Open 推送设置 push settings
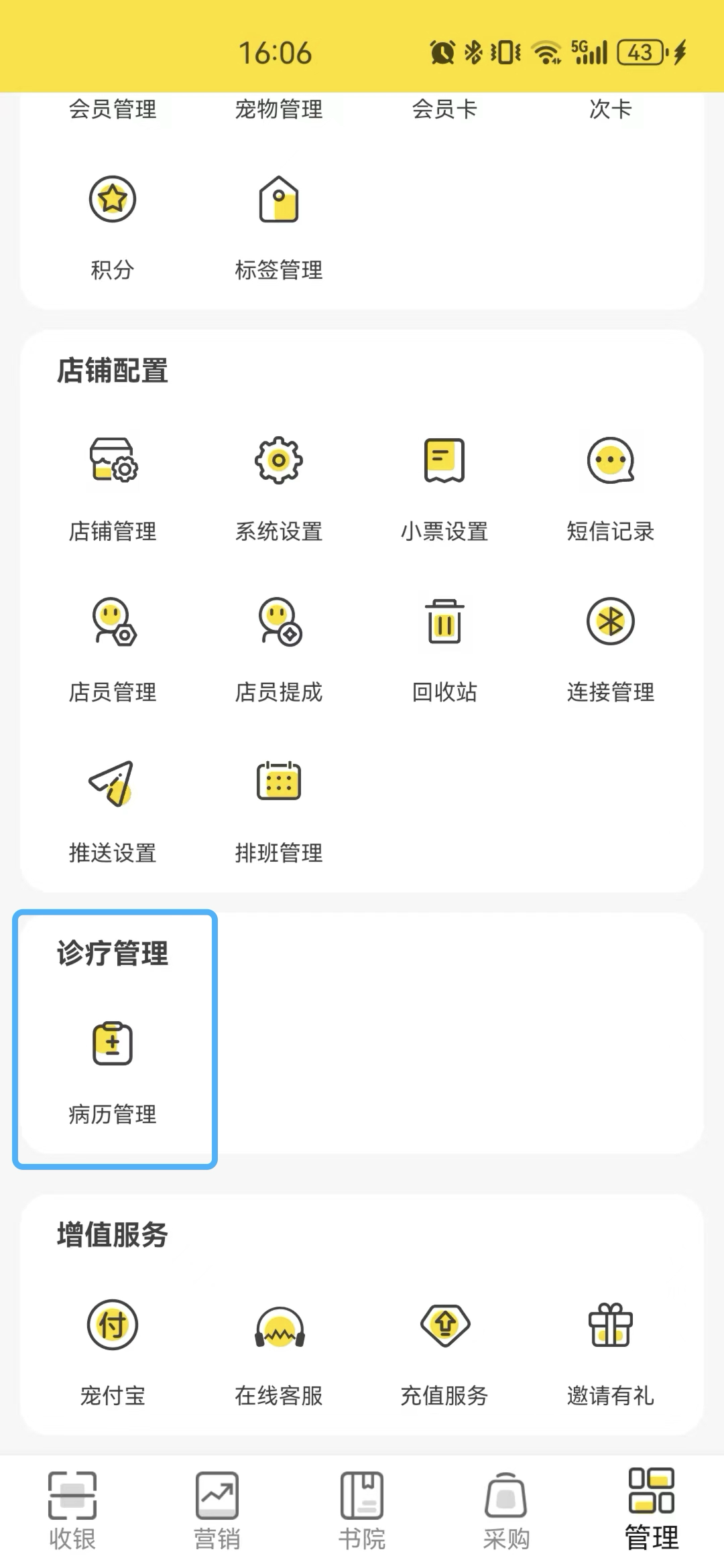This screenshot has height=1568, width=724. 113,811
